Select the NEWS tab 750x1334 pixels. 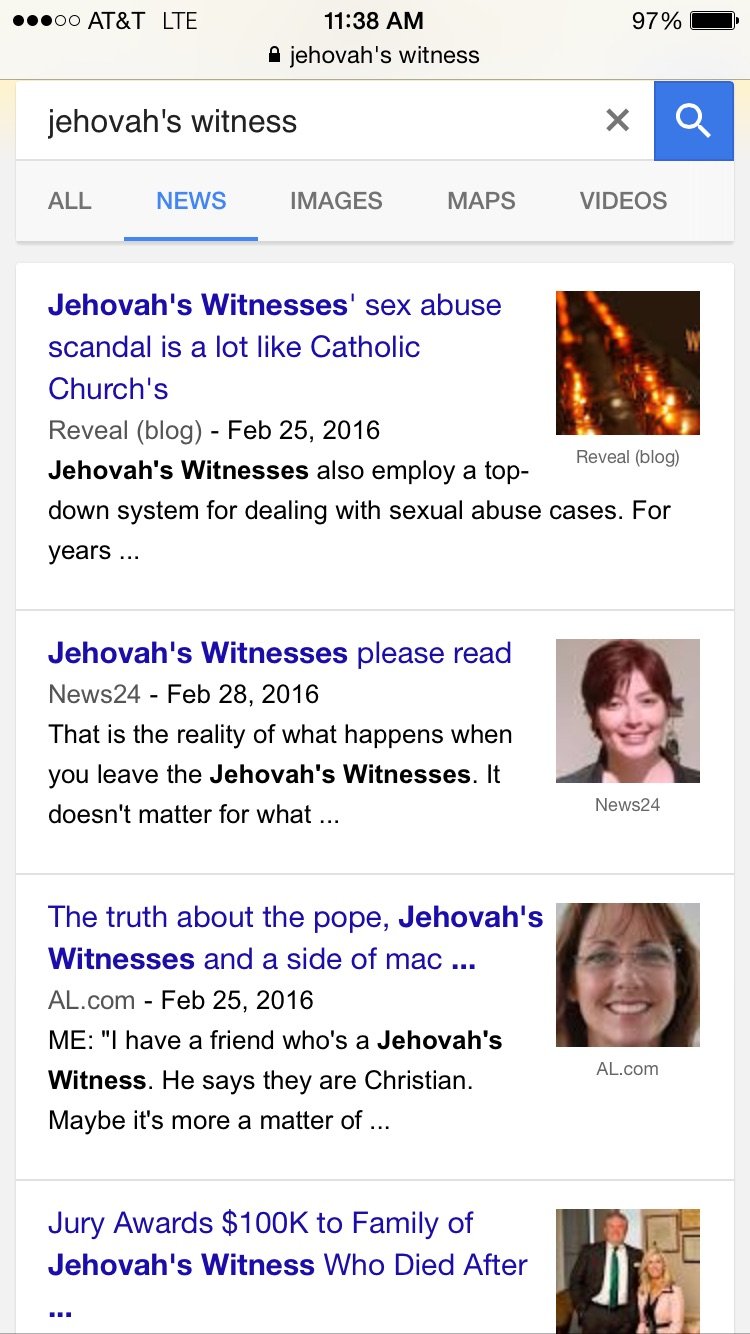click(x=191, y=201)
